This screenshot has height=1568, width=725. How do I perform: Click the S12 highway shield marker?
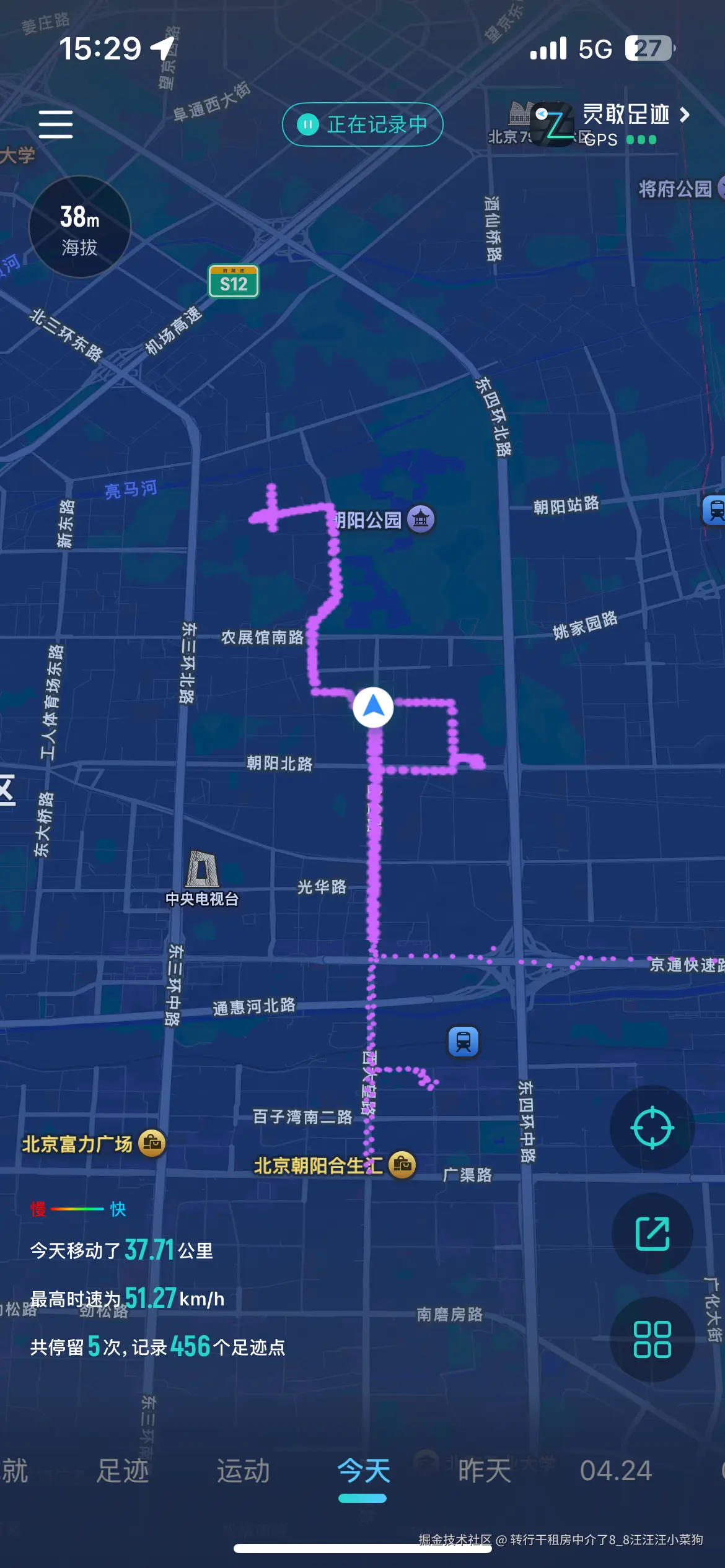coord(232,281)
